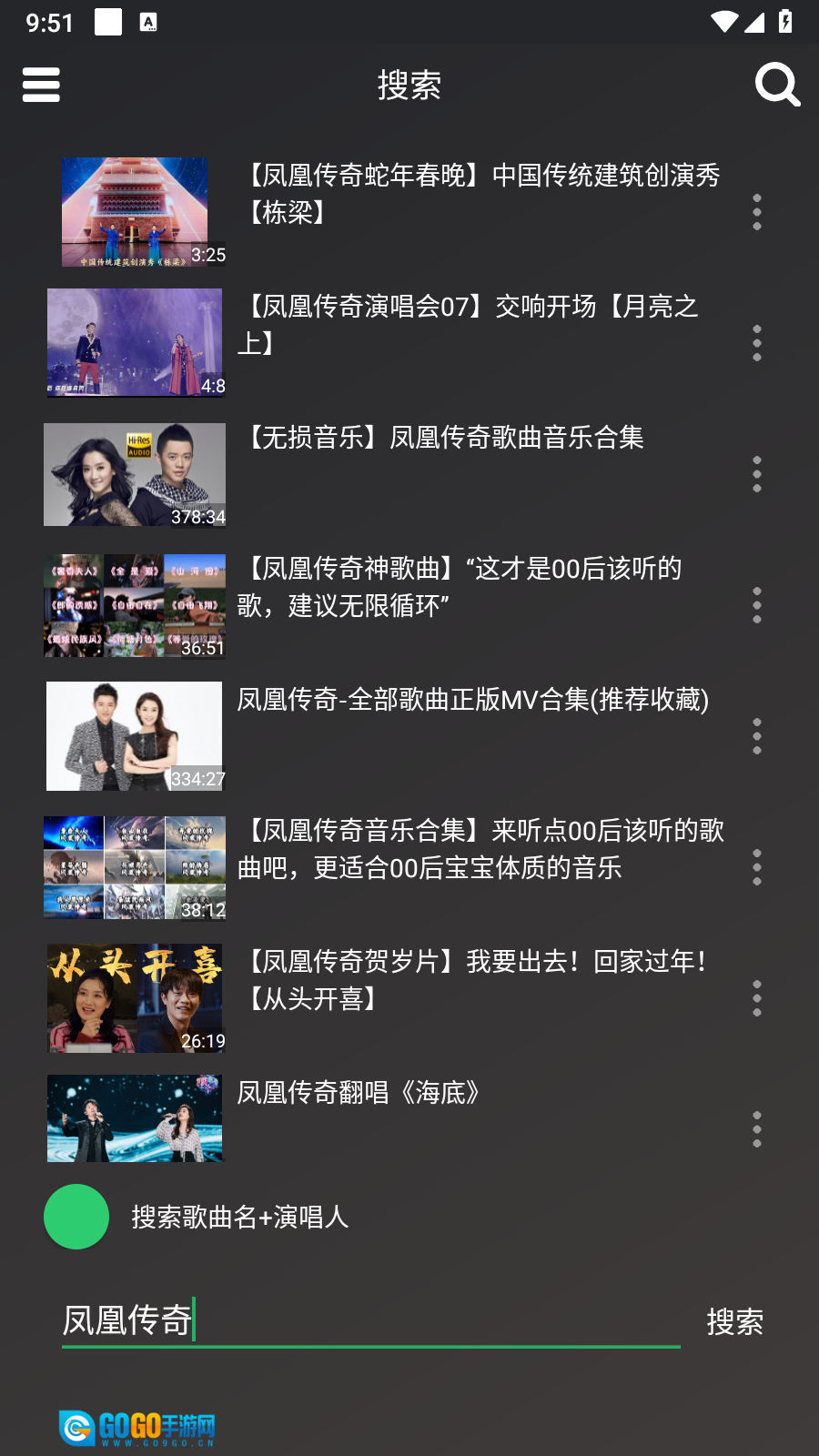This screenshot has height=1456, width=819.
Task: Open more options for 蛇年春晚【栋梁】
Action: [756, 212]
